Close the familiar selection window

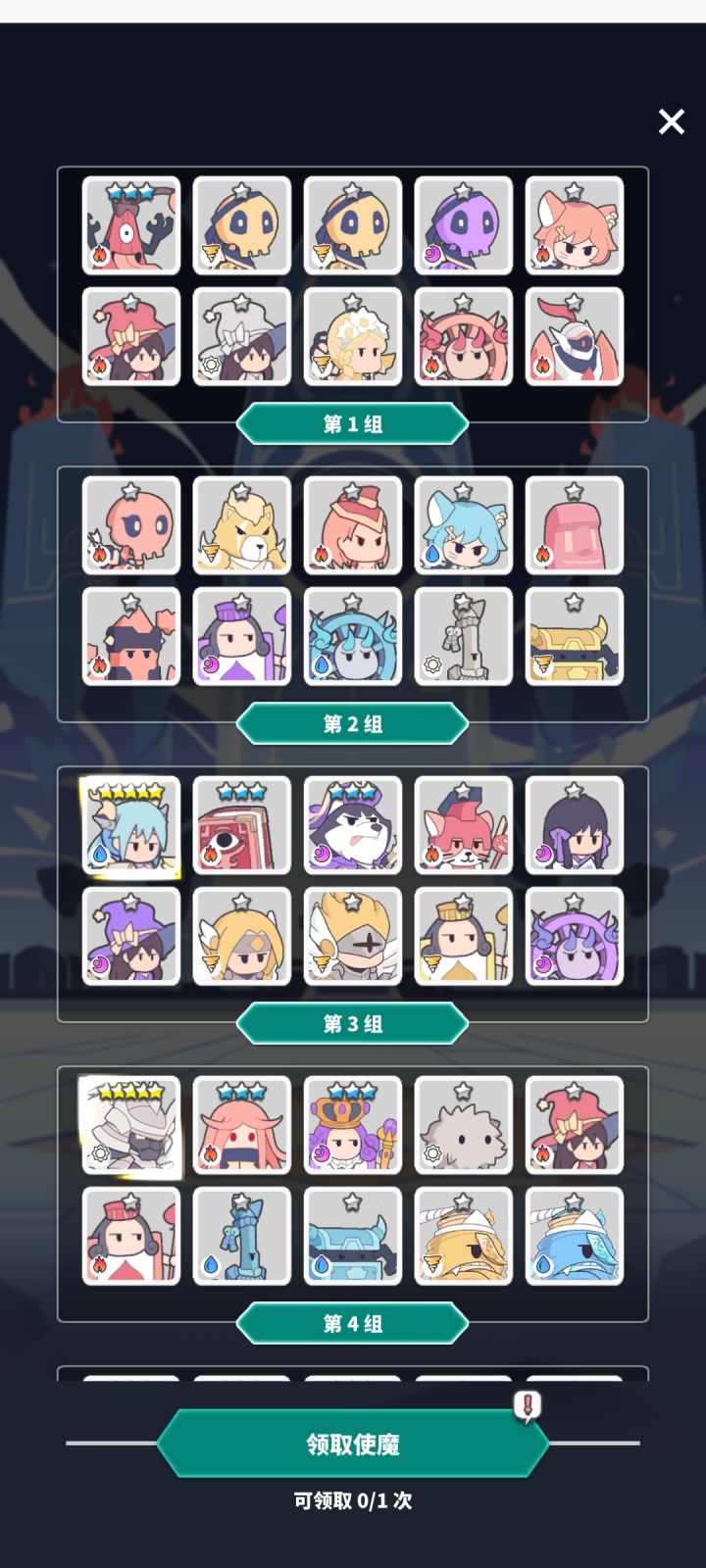(x=671, y=122)
